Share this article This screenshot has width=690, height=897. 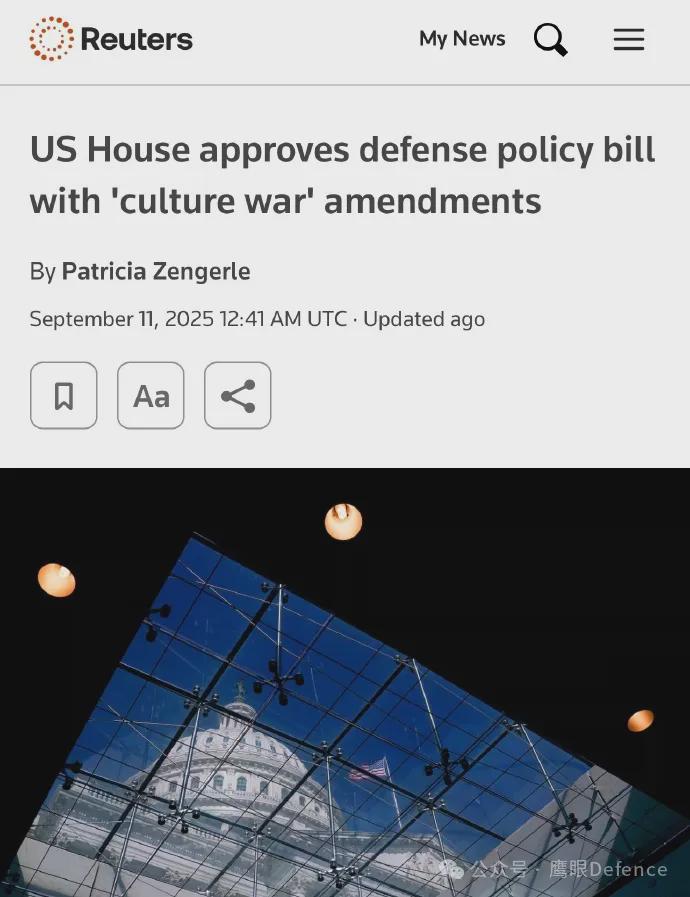coord(238,396)
